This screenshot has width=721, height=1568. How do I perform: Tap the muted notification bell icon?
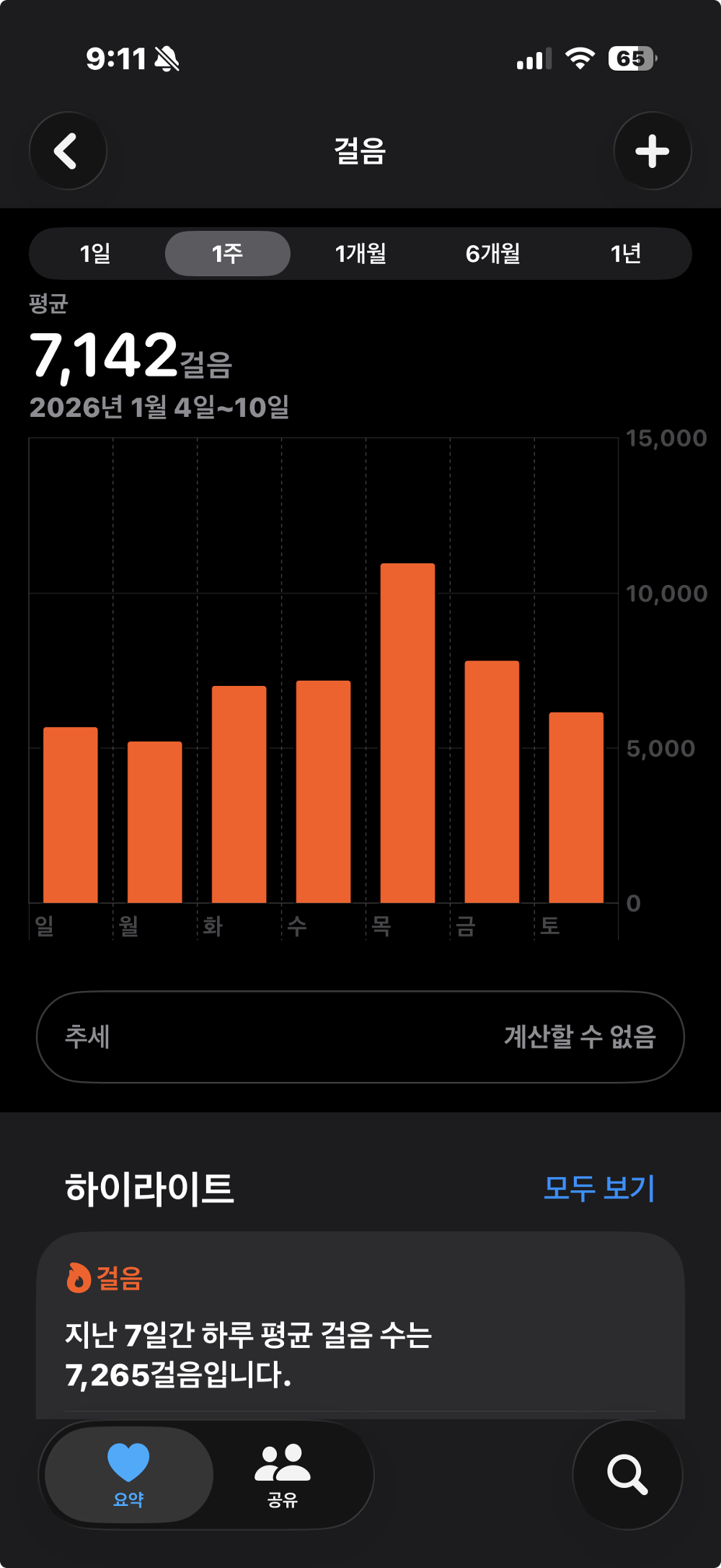click(167, 58)
